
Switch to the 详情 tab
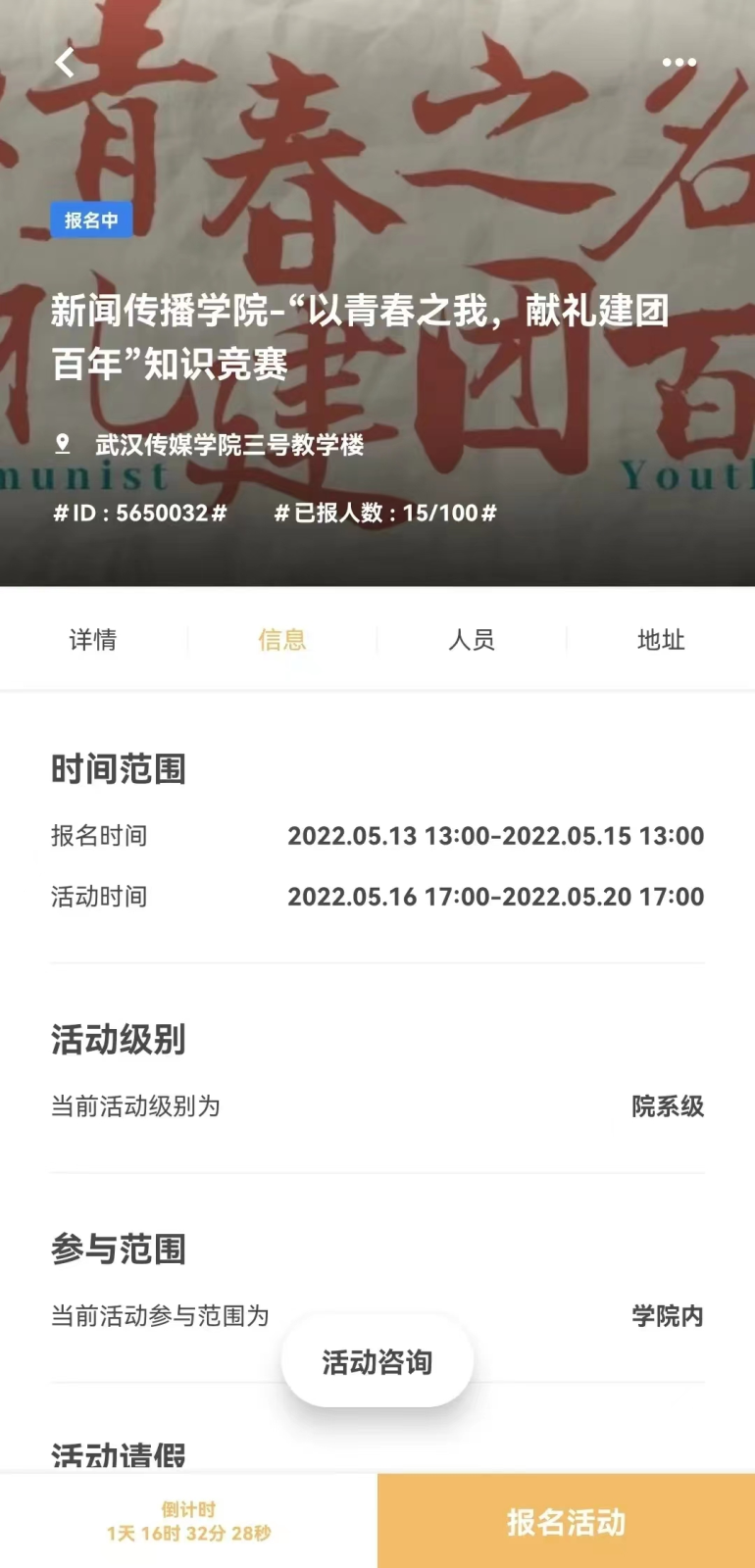93,640
